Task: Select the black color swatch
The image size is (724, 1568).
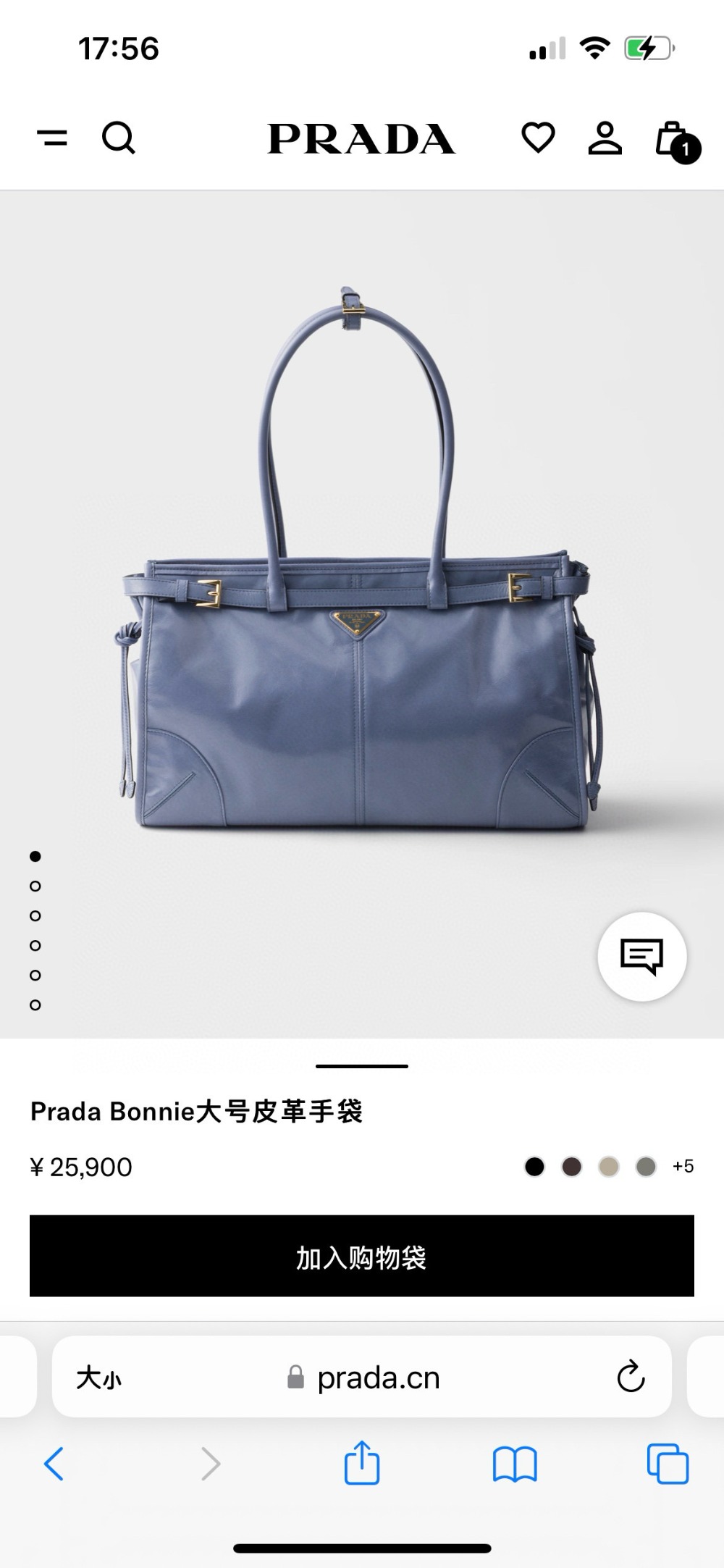Action: tap(534, 1166)
